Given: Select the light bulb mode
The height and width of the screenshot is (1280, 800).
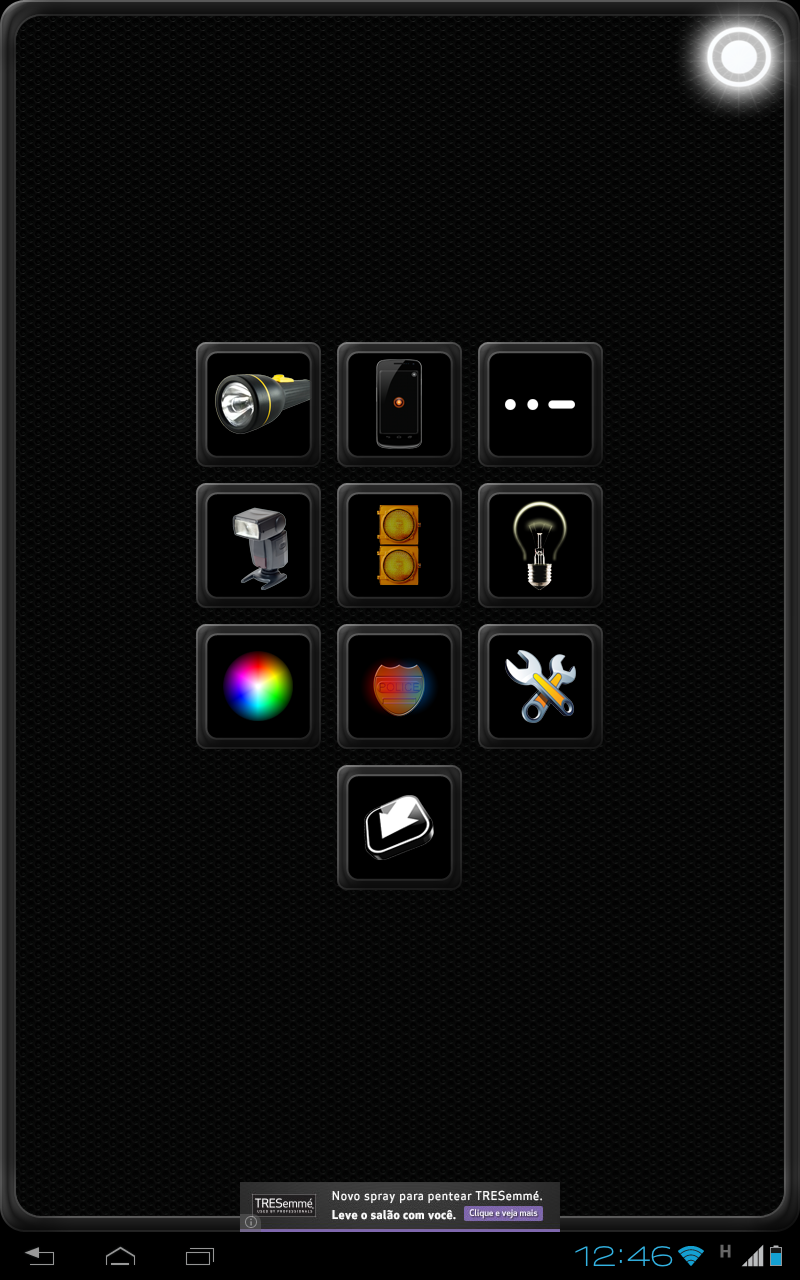Looking at the screenshot, I should pyautogui.click(x=540, y=545).
